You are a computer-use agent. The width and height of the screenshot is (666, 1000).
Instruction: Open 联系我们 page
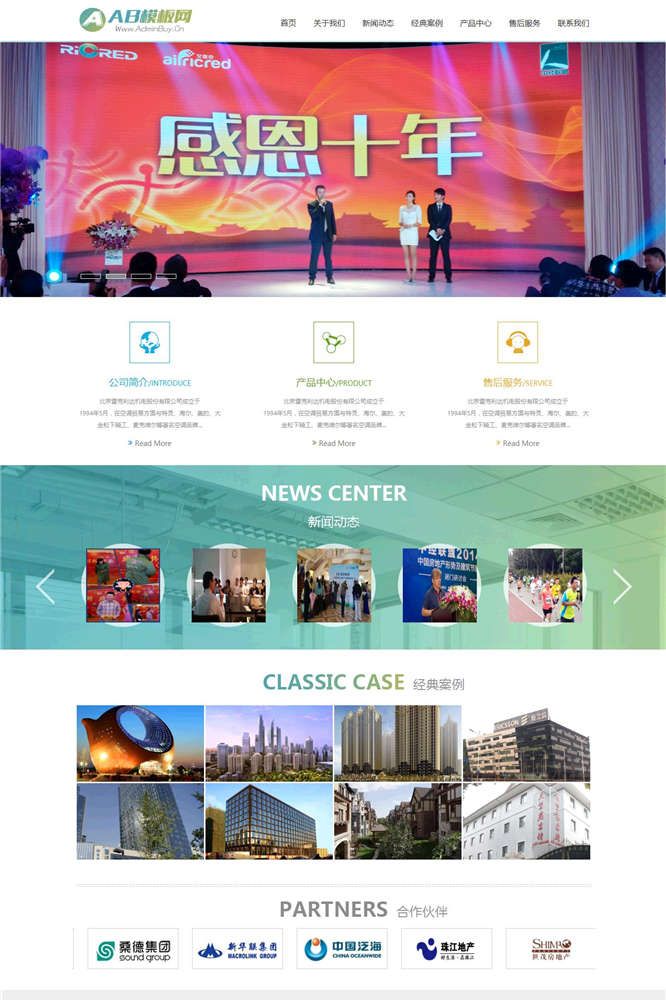[x=573, y=22]
